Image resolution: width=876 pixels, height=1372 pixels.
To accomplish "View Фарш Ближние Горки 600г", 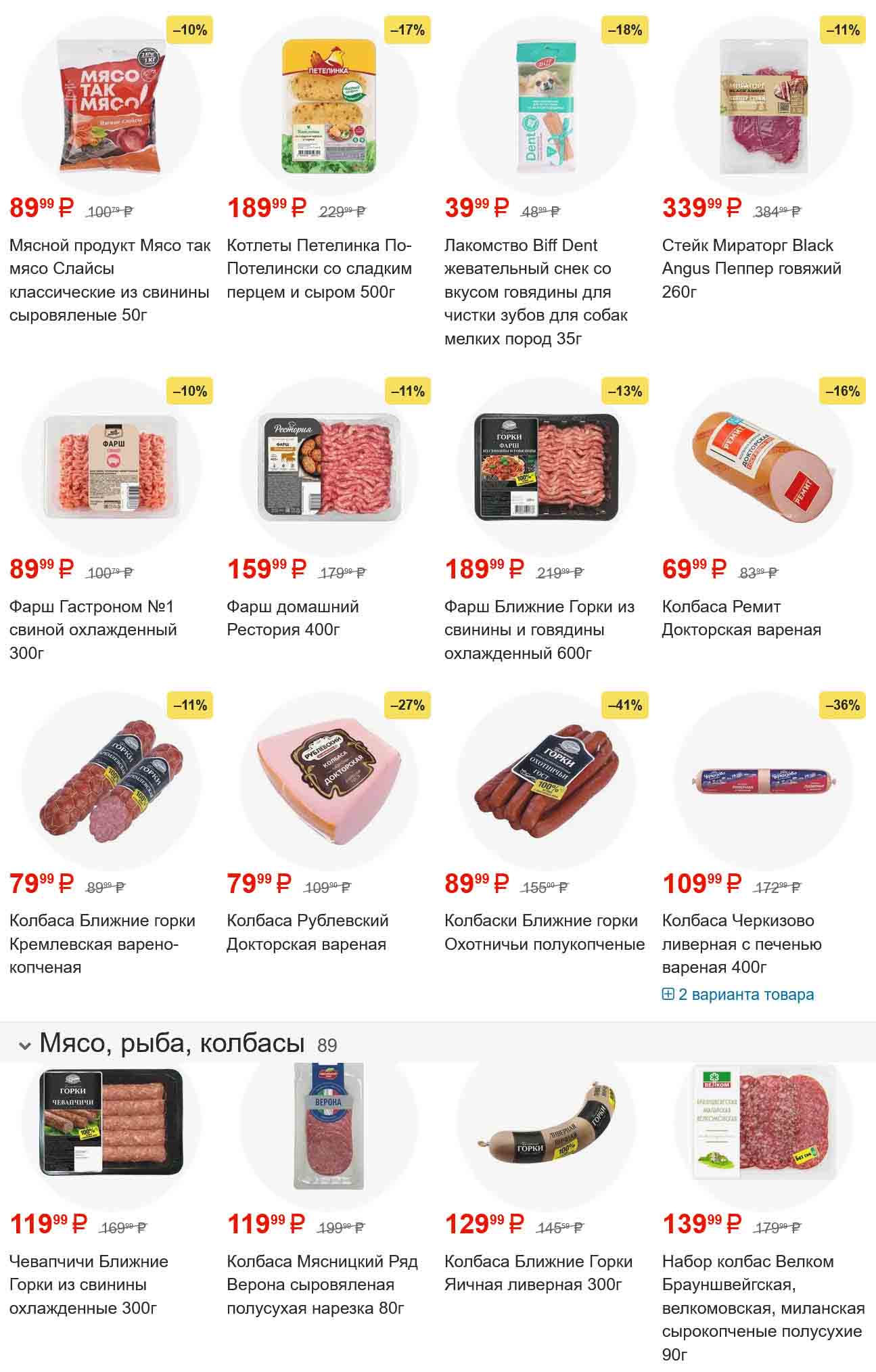I will click(539, 629).
